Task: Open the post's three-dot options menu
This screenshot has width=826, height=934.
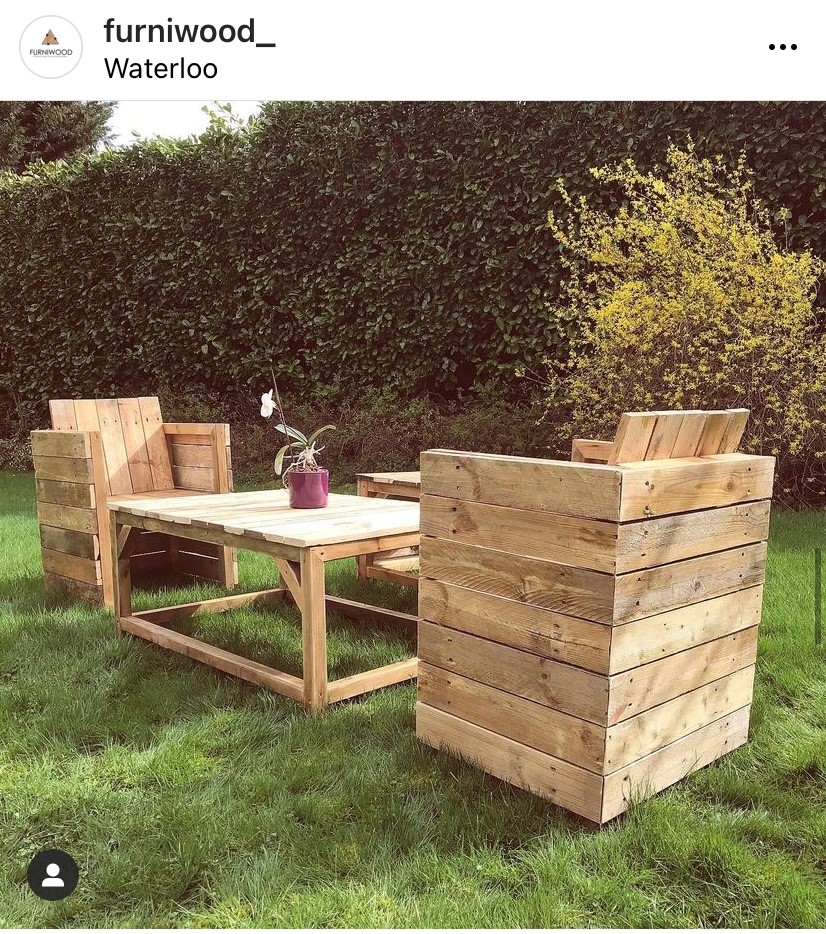Action: (x=782, y=47)
